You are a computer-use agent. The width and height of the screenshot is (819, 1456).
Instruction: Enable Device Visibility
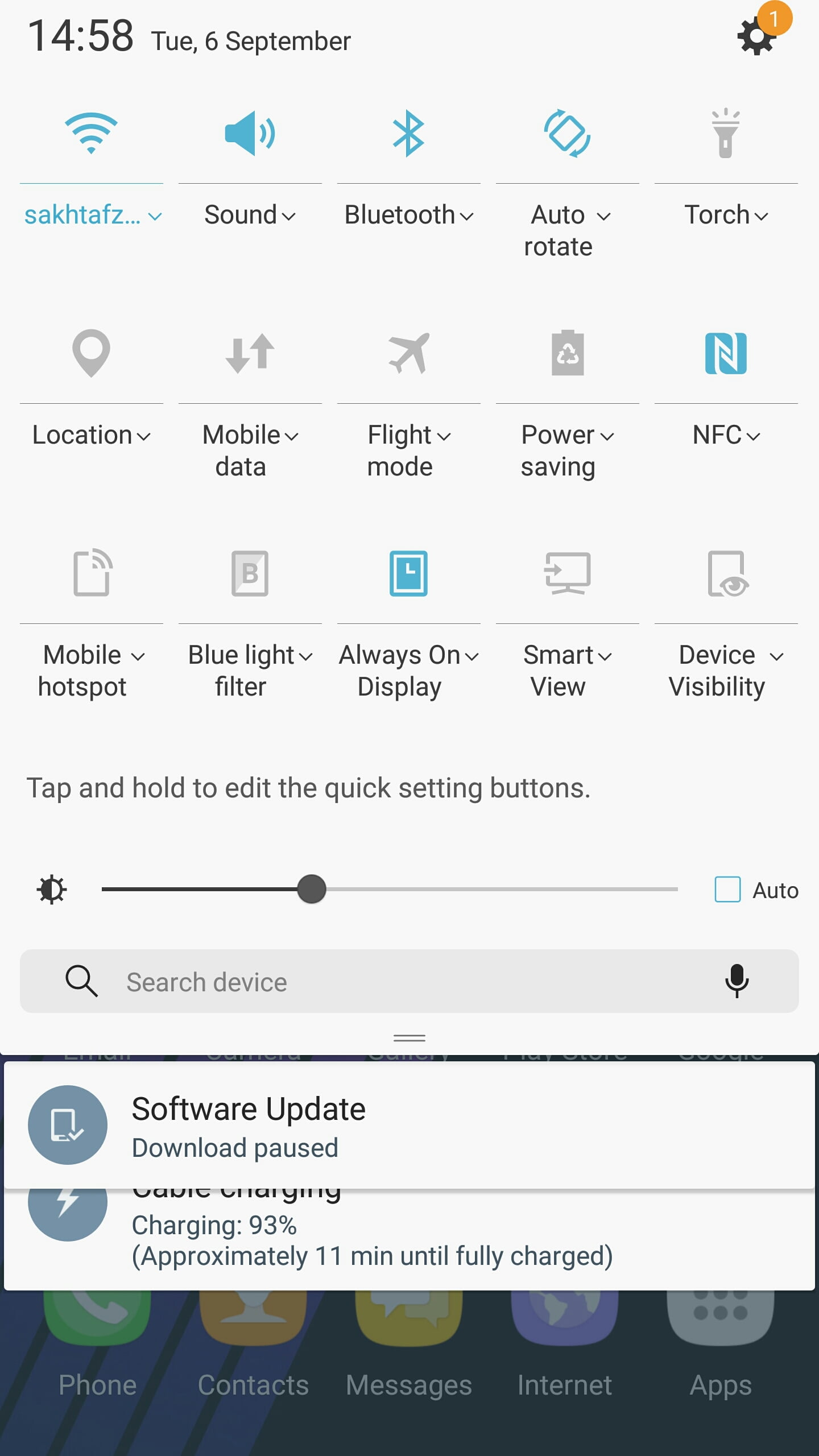point(726,573)
